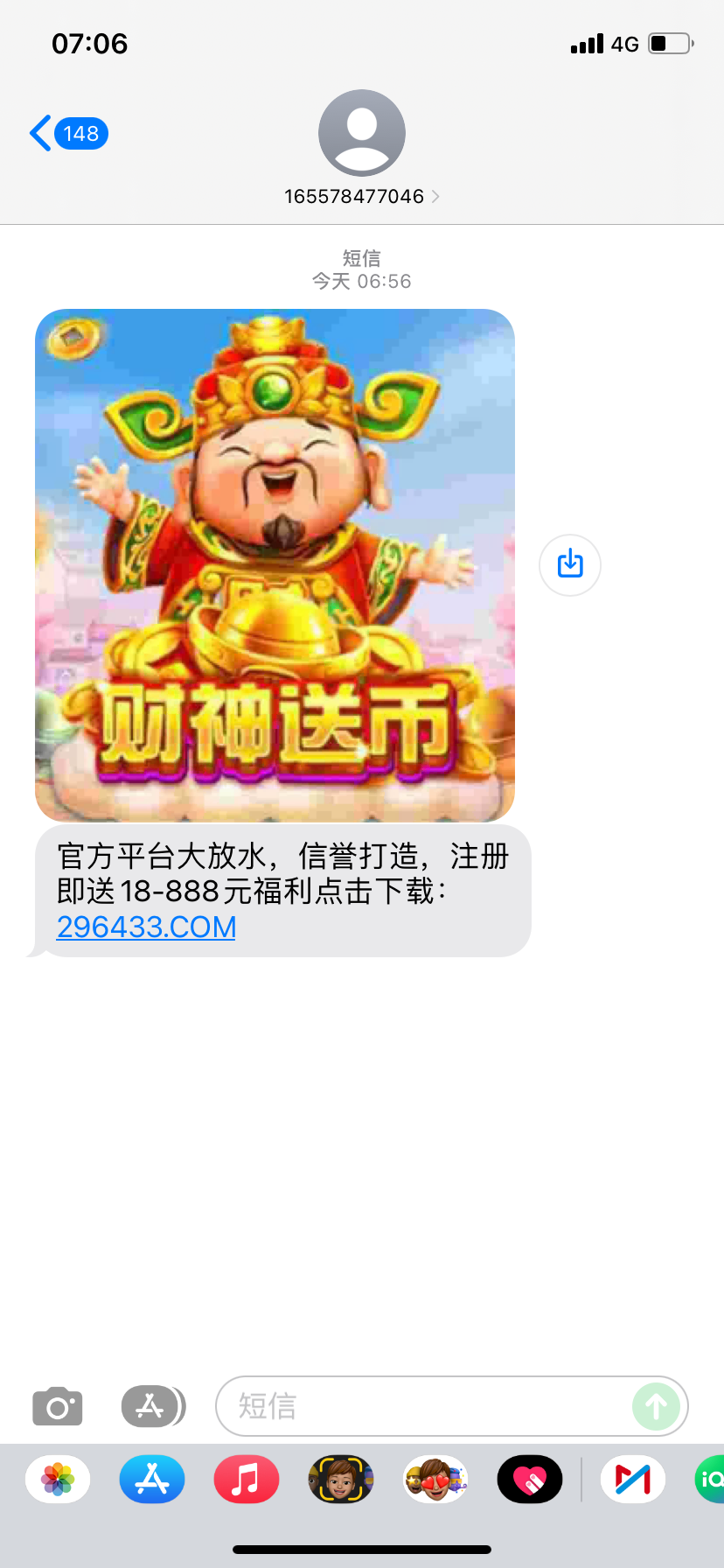Save the received image attachment
This screenshot has width=724, height=1568.
coord(570,564)
